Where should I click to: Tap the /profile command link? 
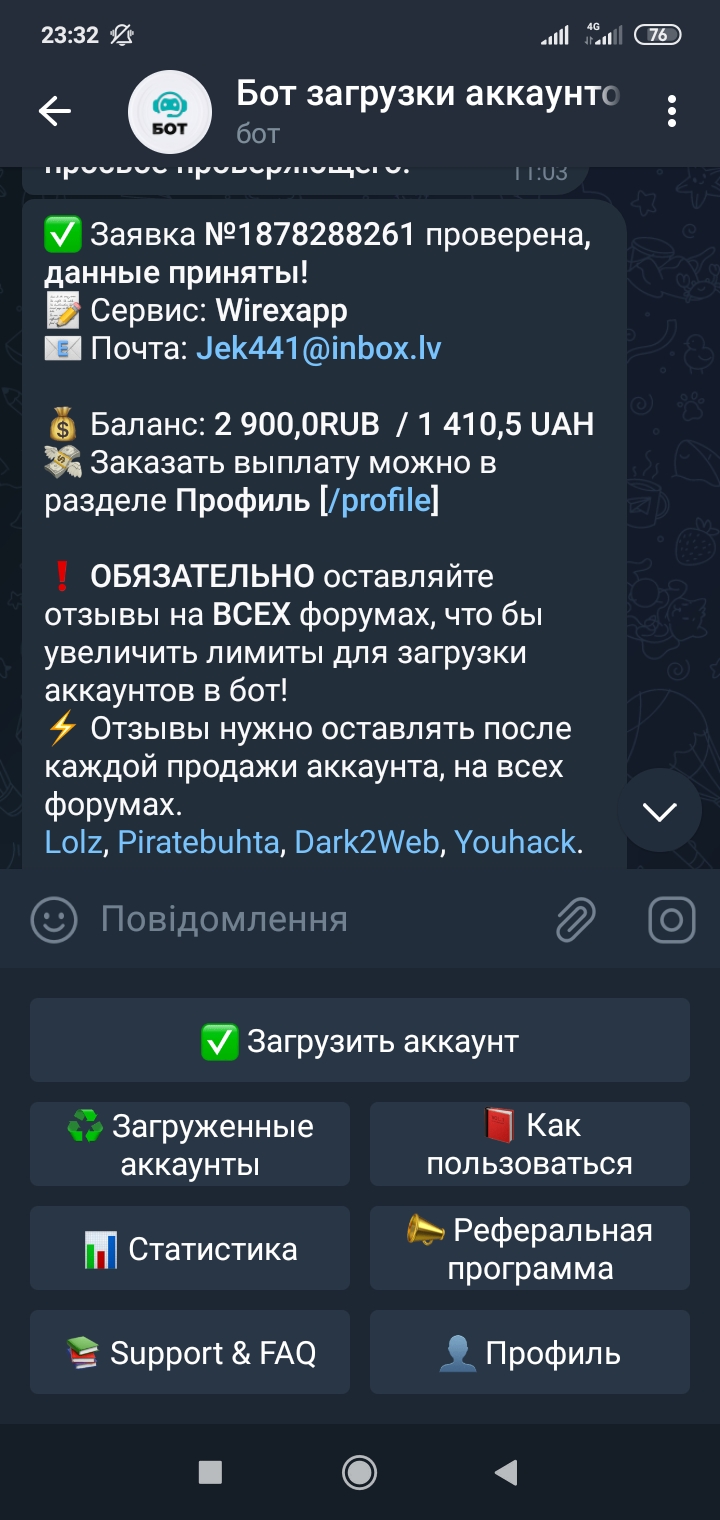385,500
